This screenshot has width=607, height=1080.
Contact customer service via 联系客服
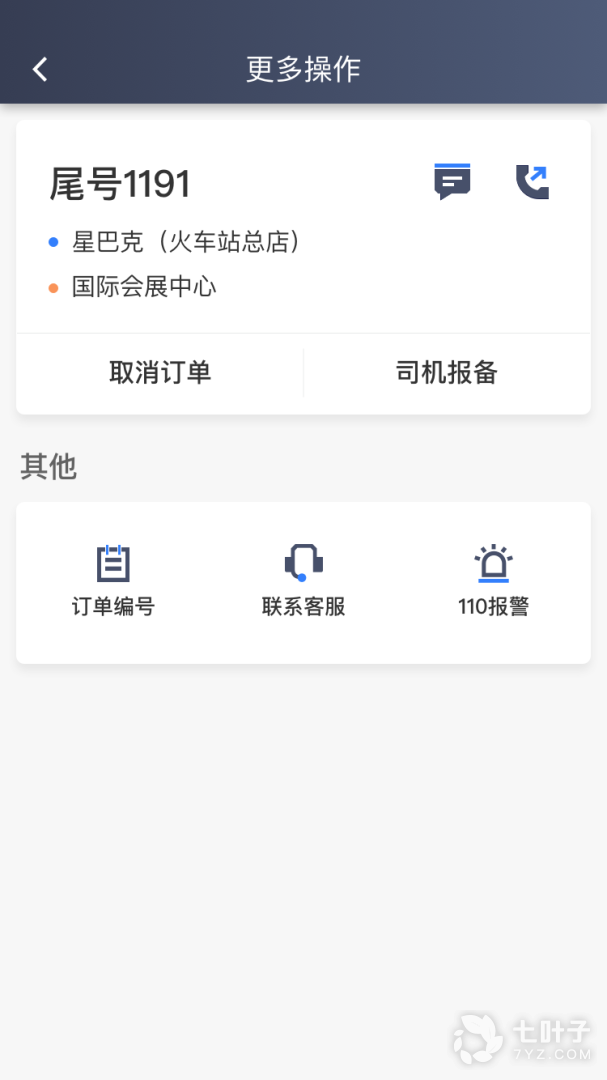pyautogui.click(x=303, y=581)
